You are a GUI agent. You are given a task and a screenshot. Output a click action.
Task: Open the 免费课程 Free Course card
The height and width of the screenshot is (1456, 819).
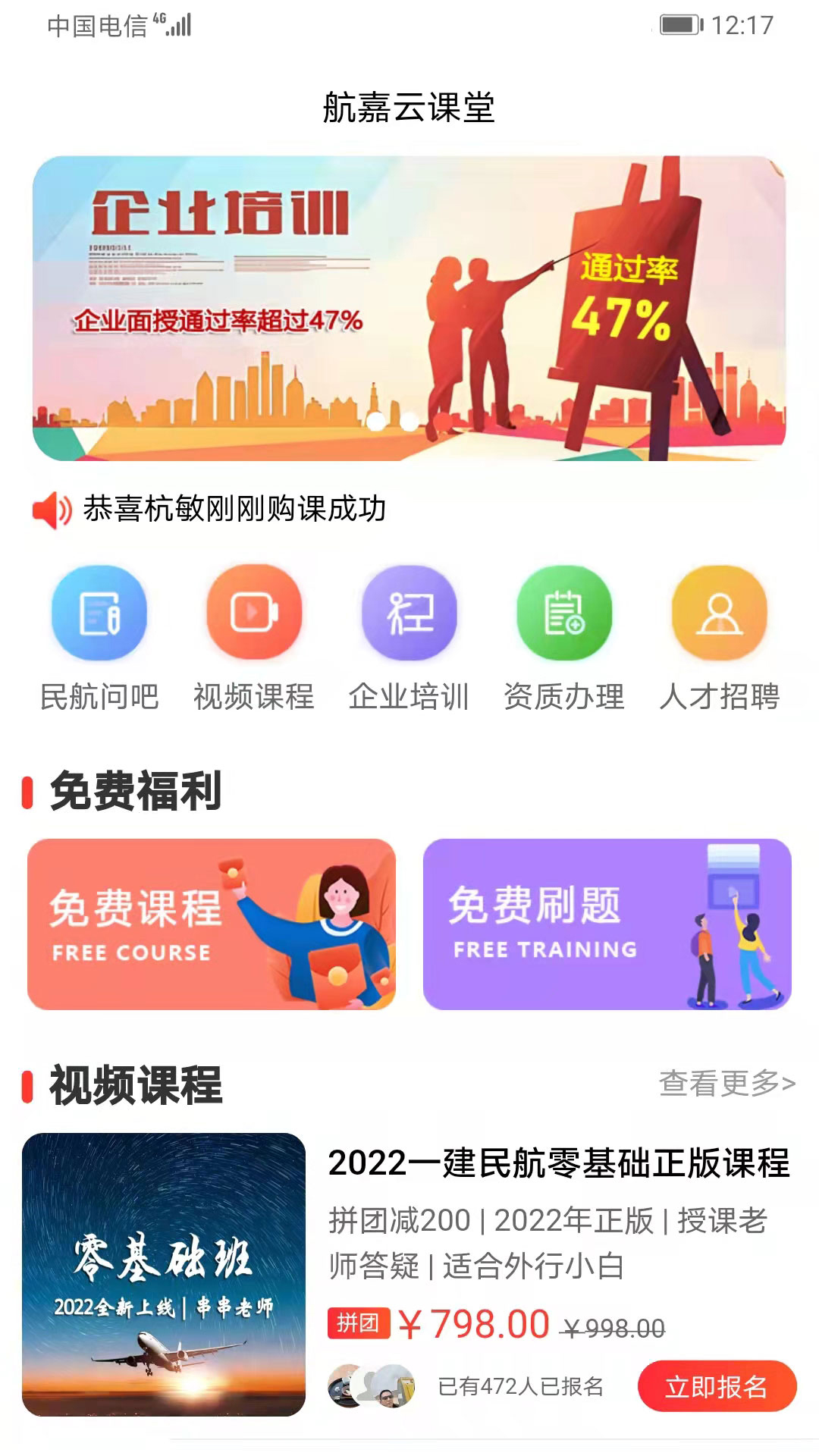tap(212, 924)
